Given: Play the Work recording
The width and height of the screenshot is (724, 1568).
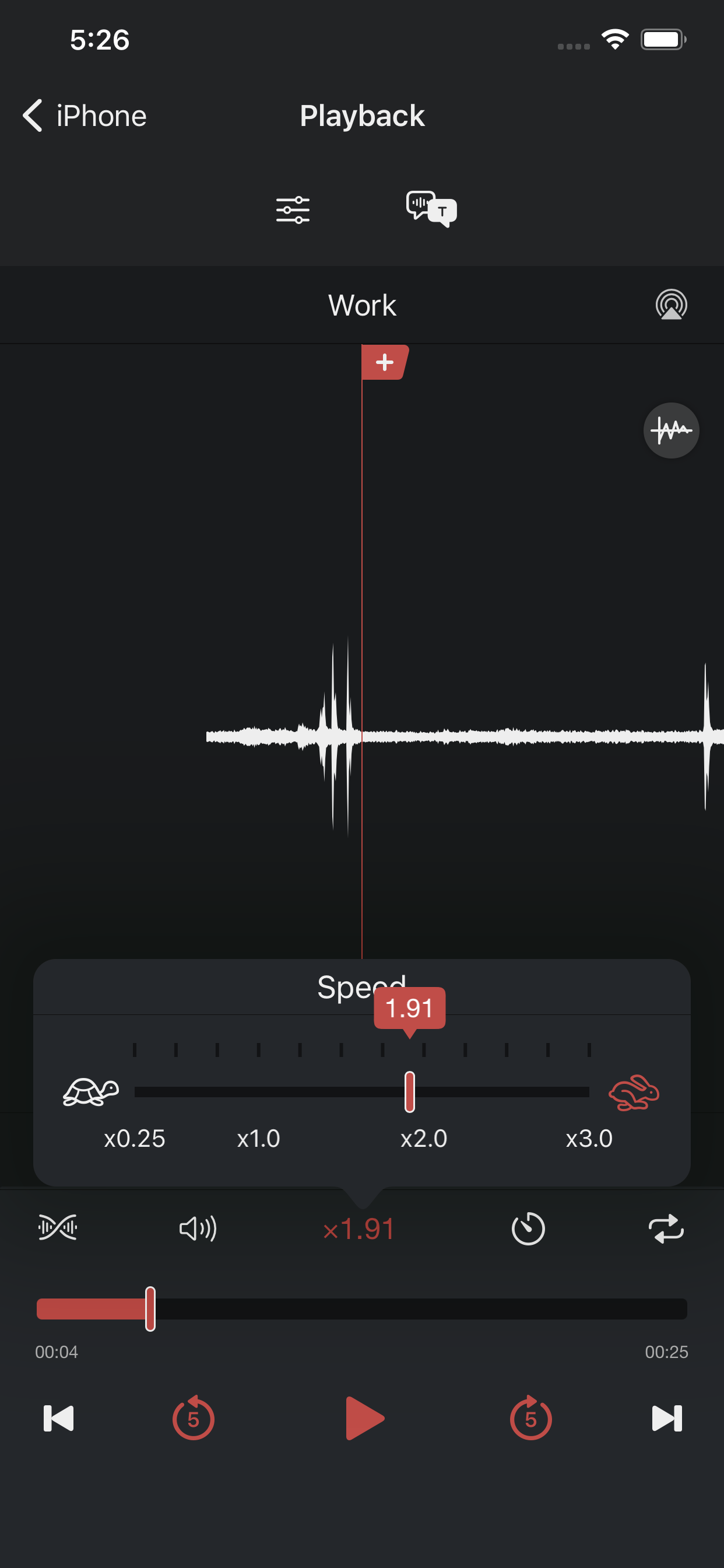Looking at the screenshot, I should (364, 1418).
